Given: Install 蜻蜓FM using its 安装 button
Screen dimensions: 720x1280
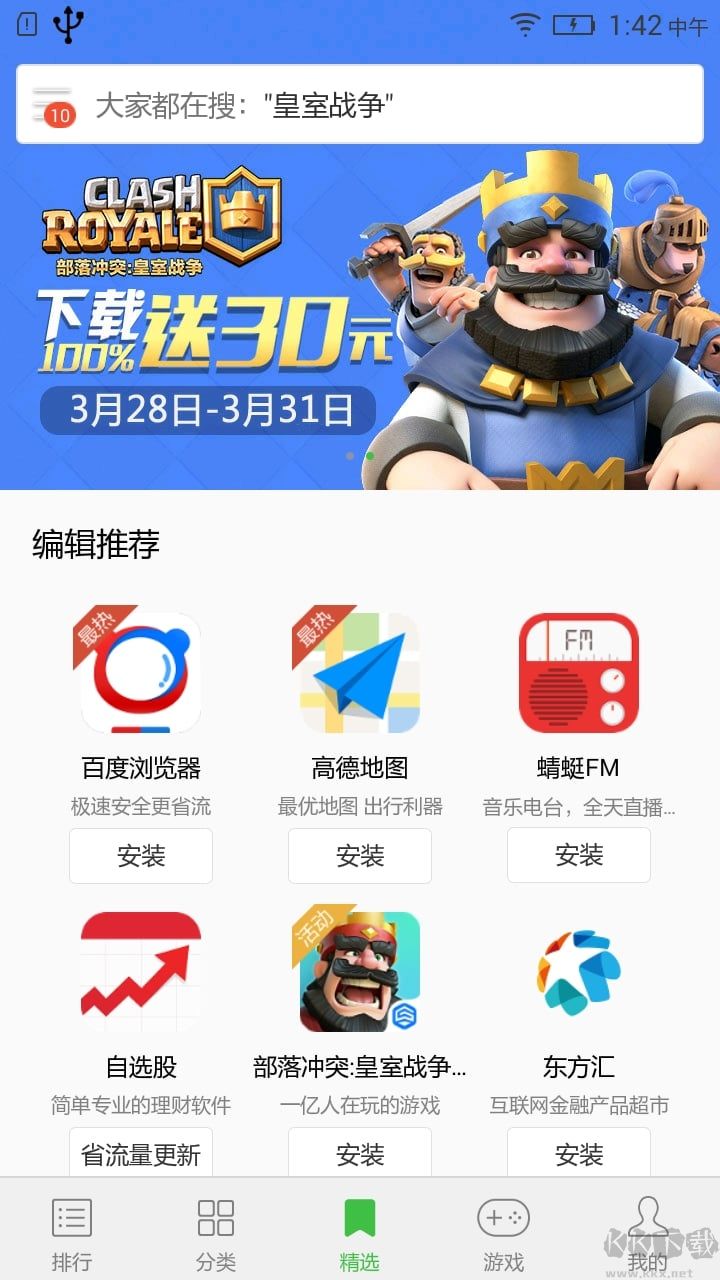Looking at the screenshot, I should [578, 855].
